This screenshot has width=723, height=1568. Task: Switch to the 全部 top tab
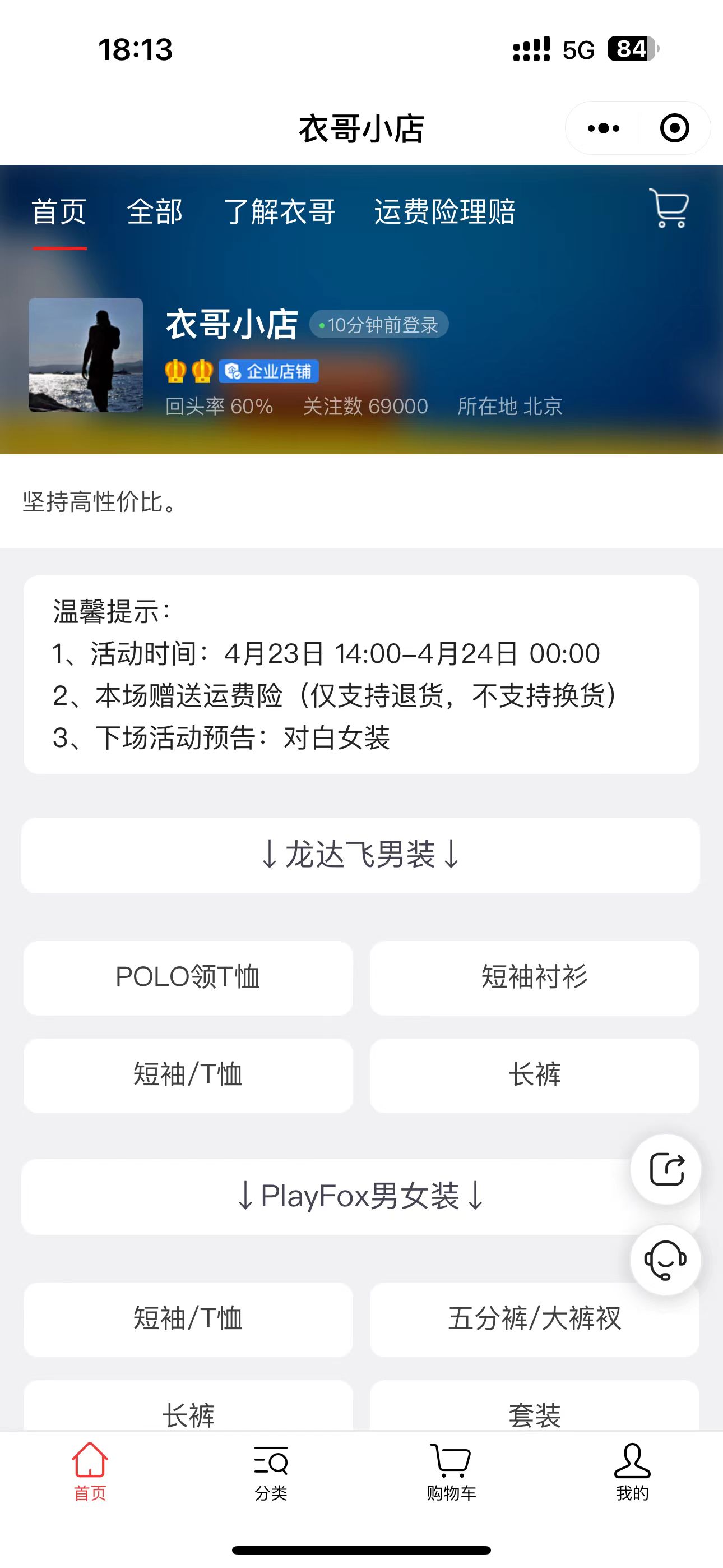point(155,212)
